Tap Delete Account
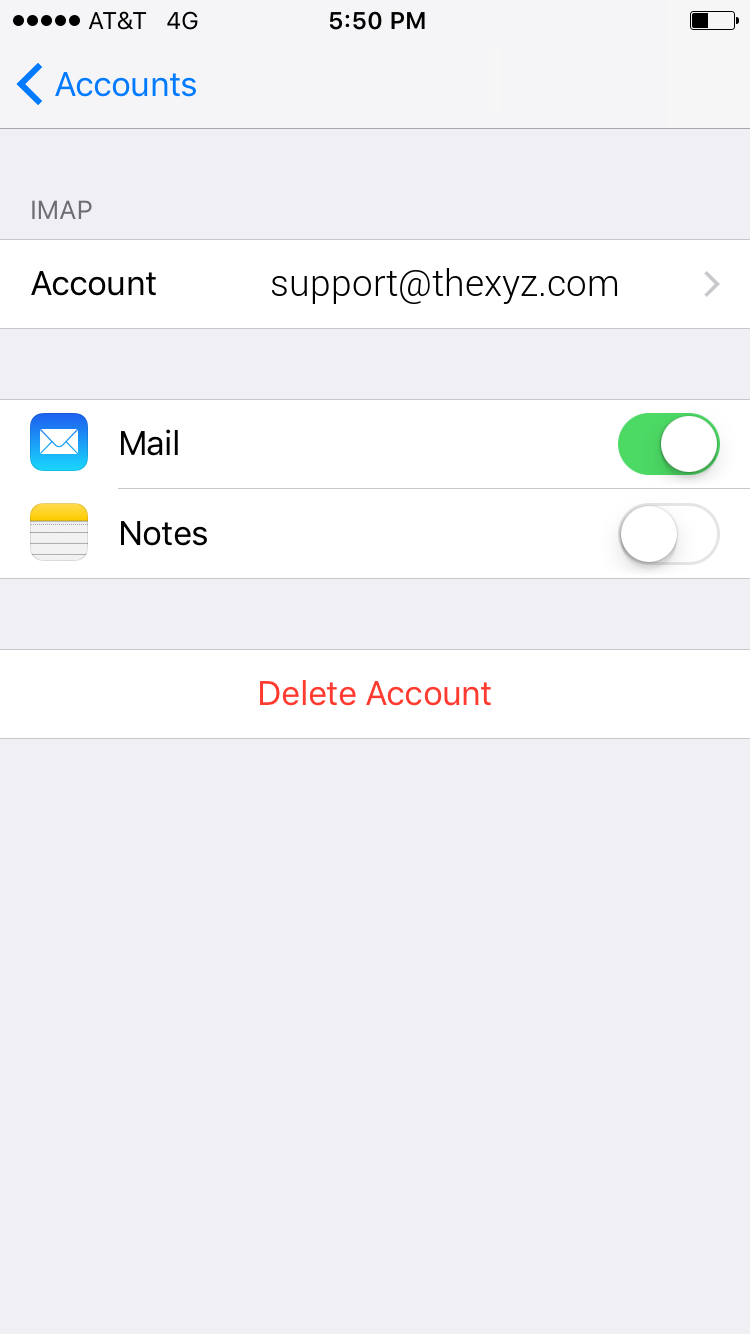This screenshot has height=1334, width=750. [375, 694]
